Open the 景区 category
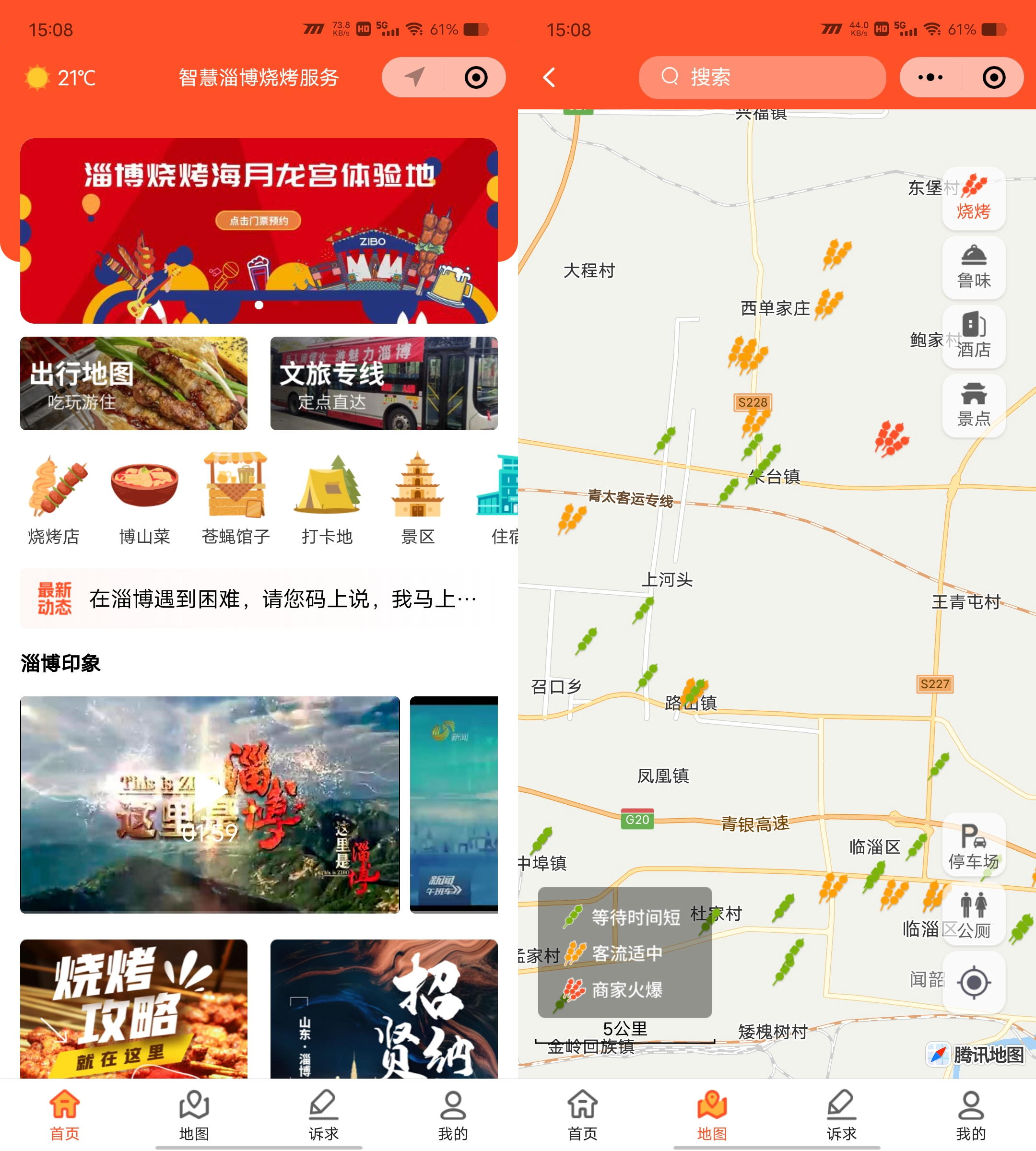 click(418, 499)
